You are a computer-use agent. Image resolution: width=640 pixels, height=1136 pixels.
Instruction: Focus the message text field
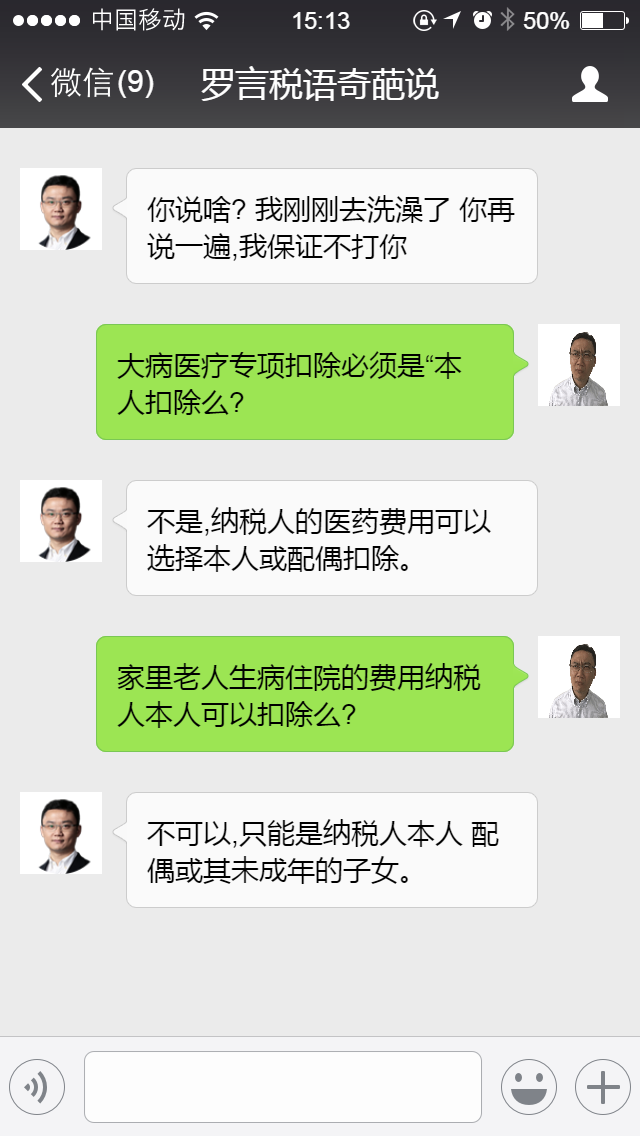(282, 1087)
